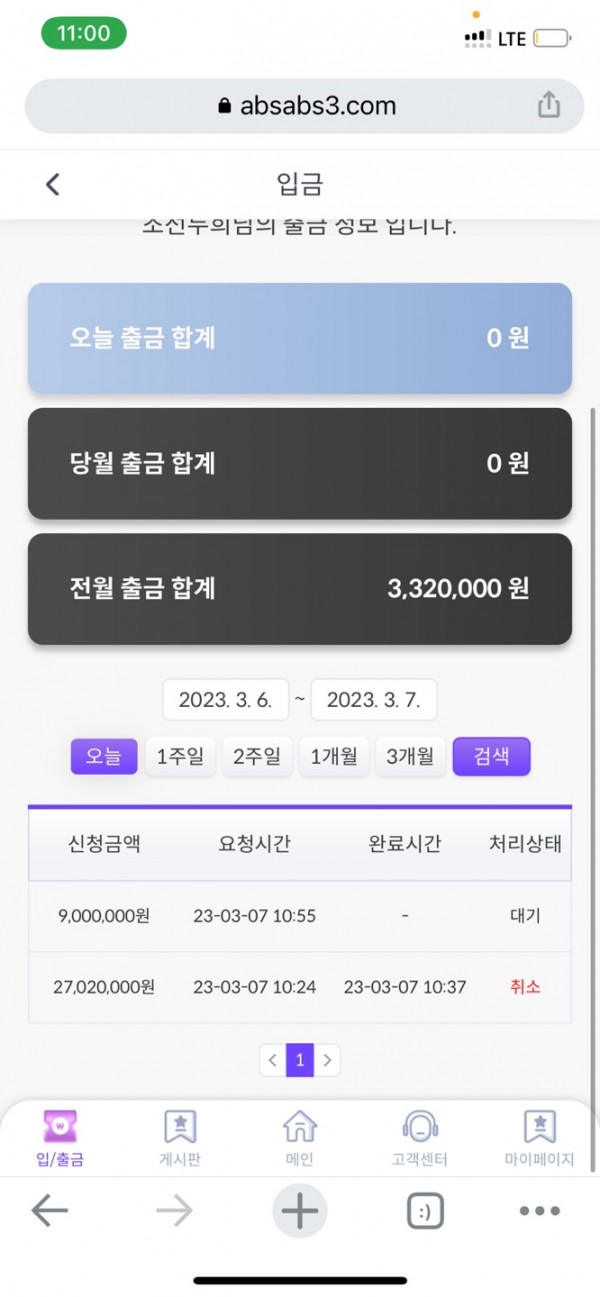Choose the 1개월 range
The width and height of the screenshot is (600, 1297).
(334, 757)
